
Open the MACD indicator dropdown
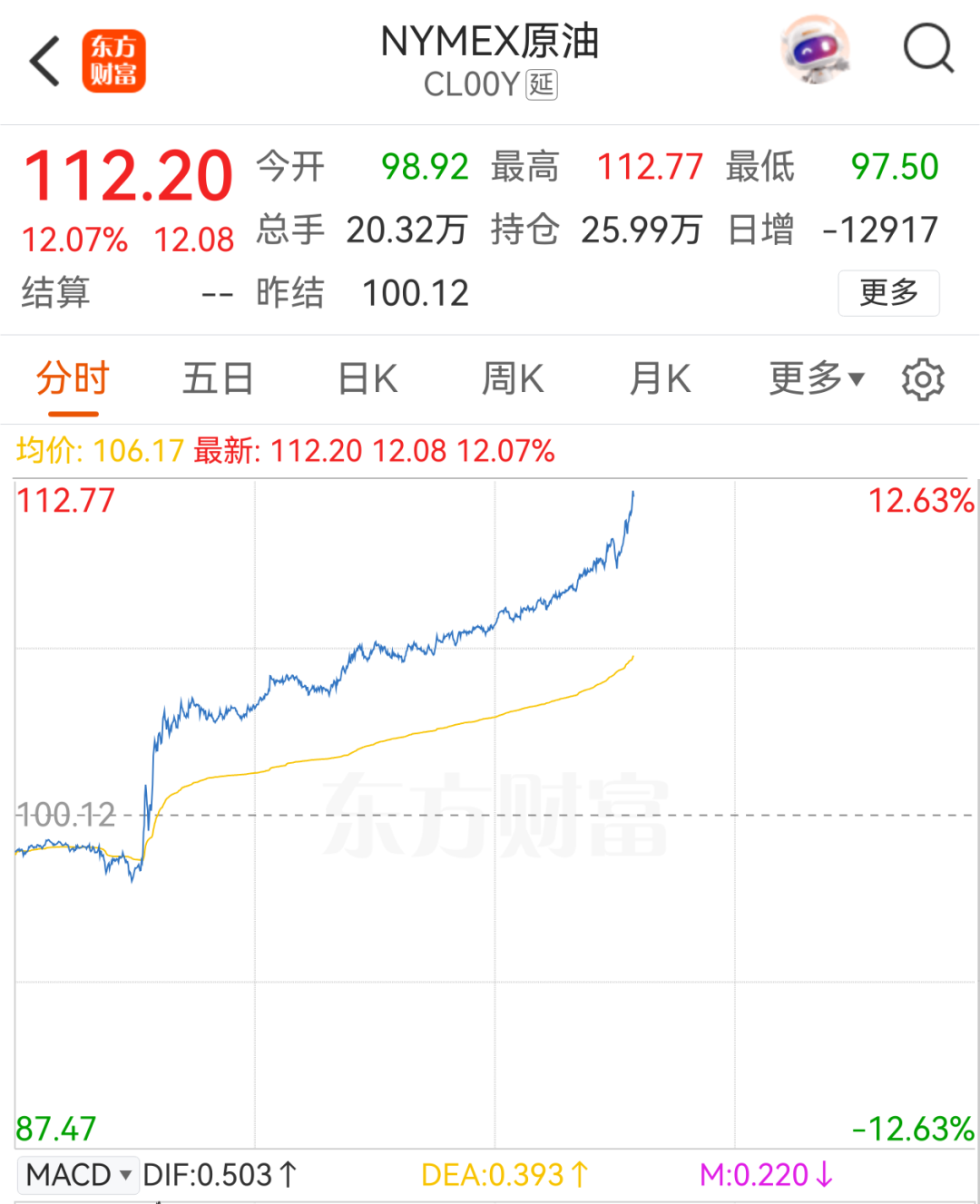pos(79,1175)
